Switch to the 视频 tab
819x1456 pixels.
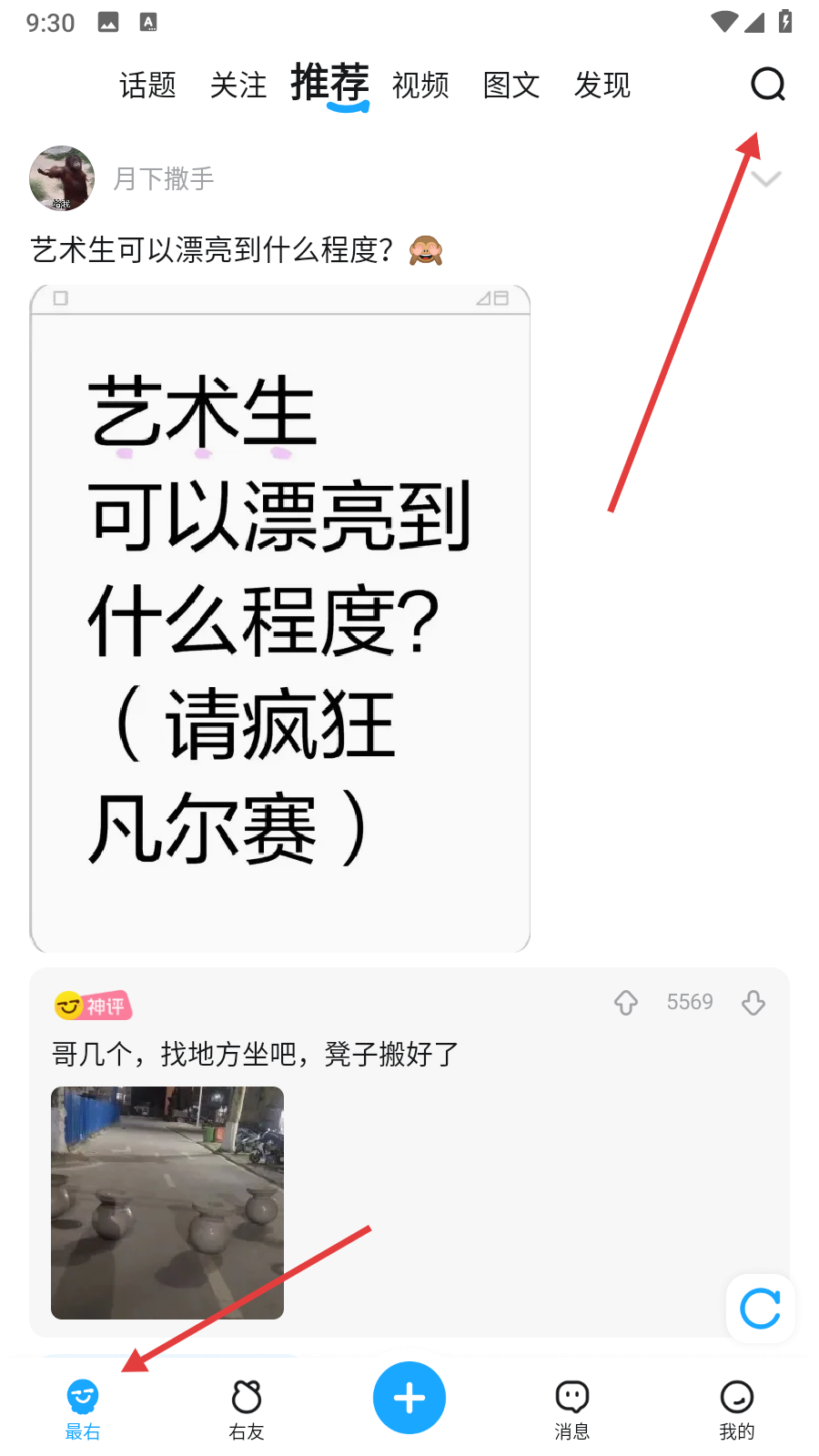[420, 86]
